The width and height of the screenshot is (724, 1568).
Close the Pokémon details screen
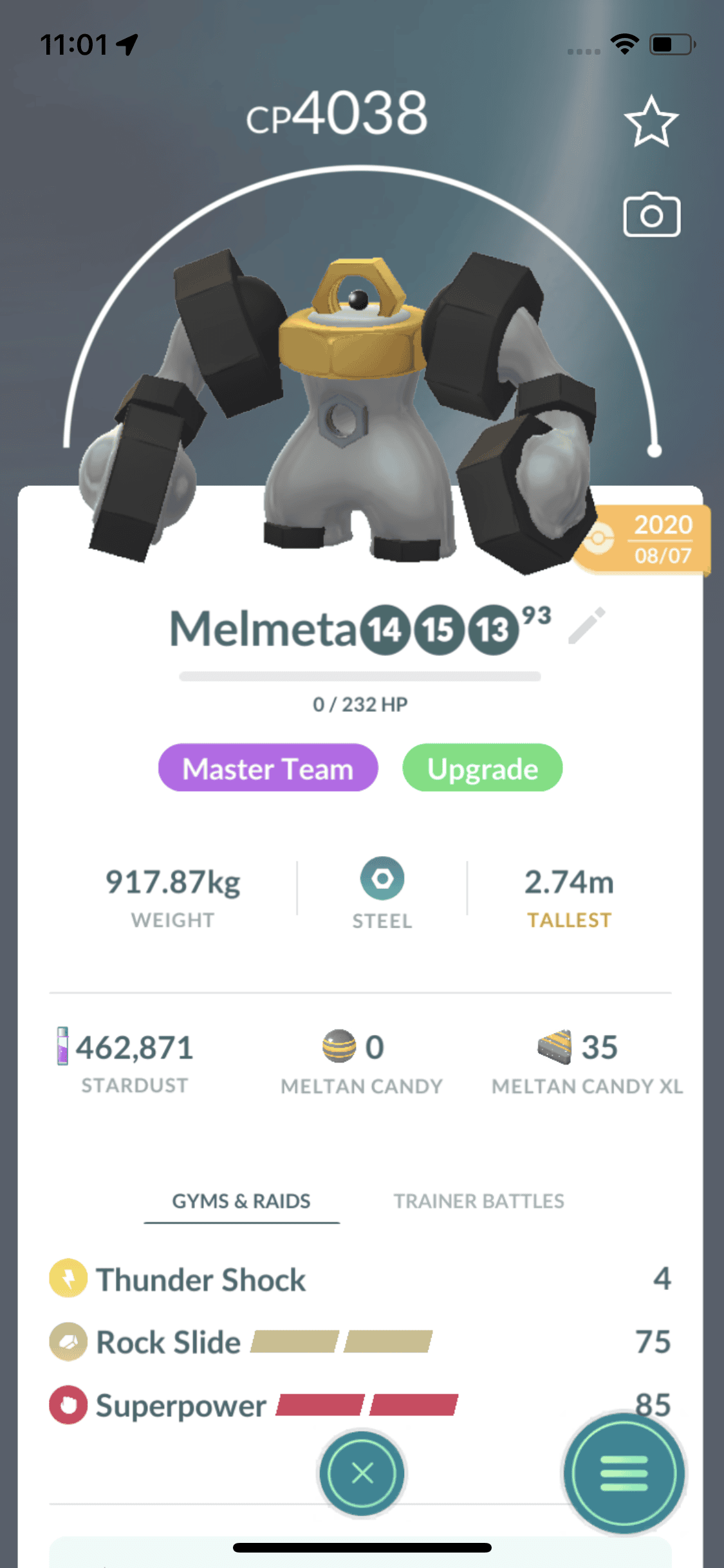pyautogui.click(x=362, y=1473)
